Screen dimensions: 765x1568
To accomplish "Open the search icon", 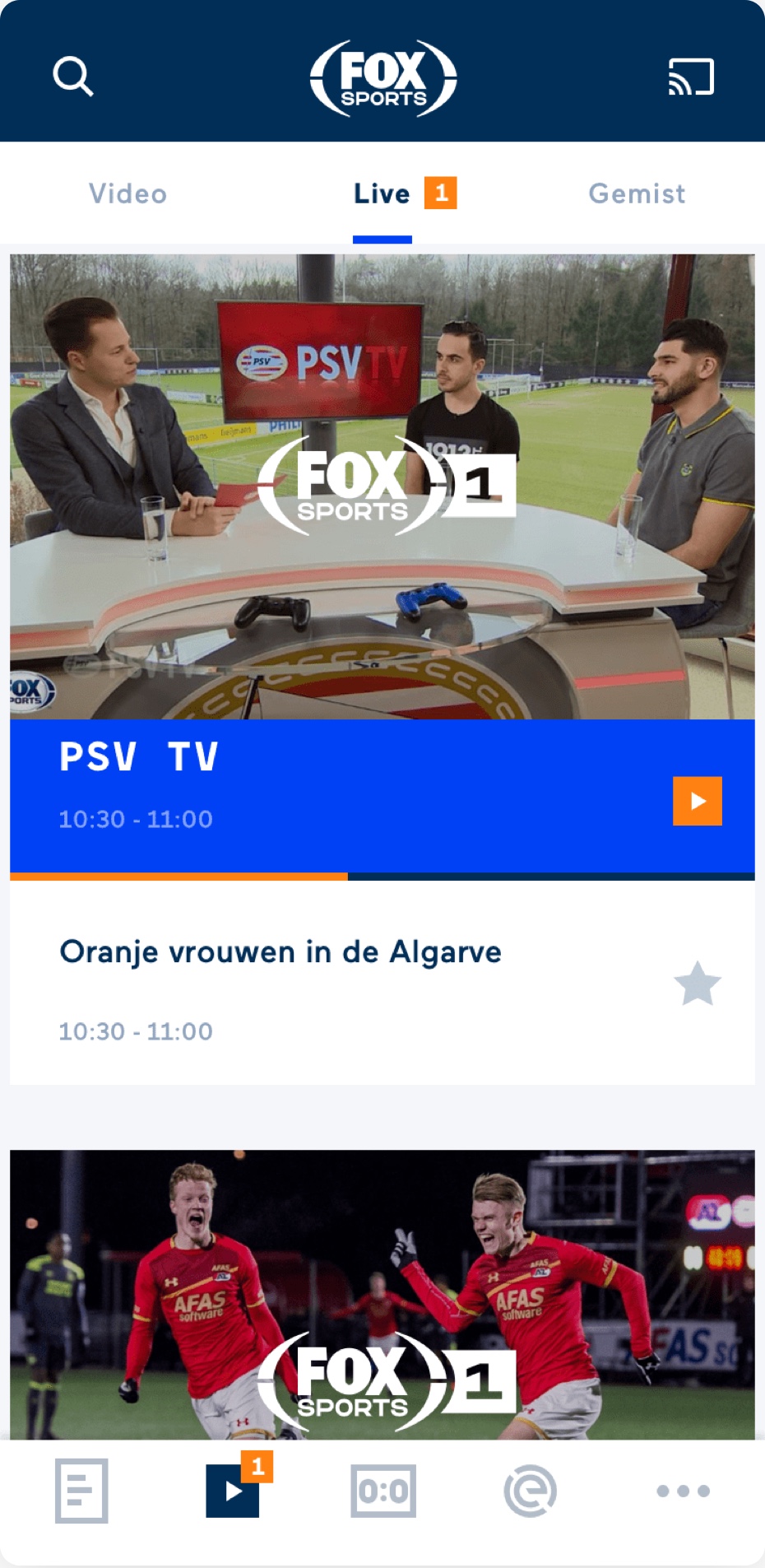I will point(73,77).
